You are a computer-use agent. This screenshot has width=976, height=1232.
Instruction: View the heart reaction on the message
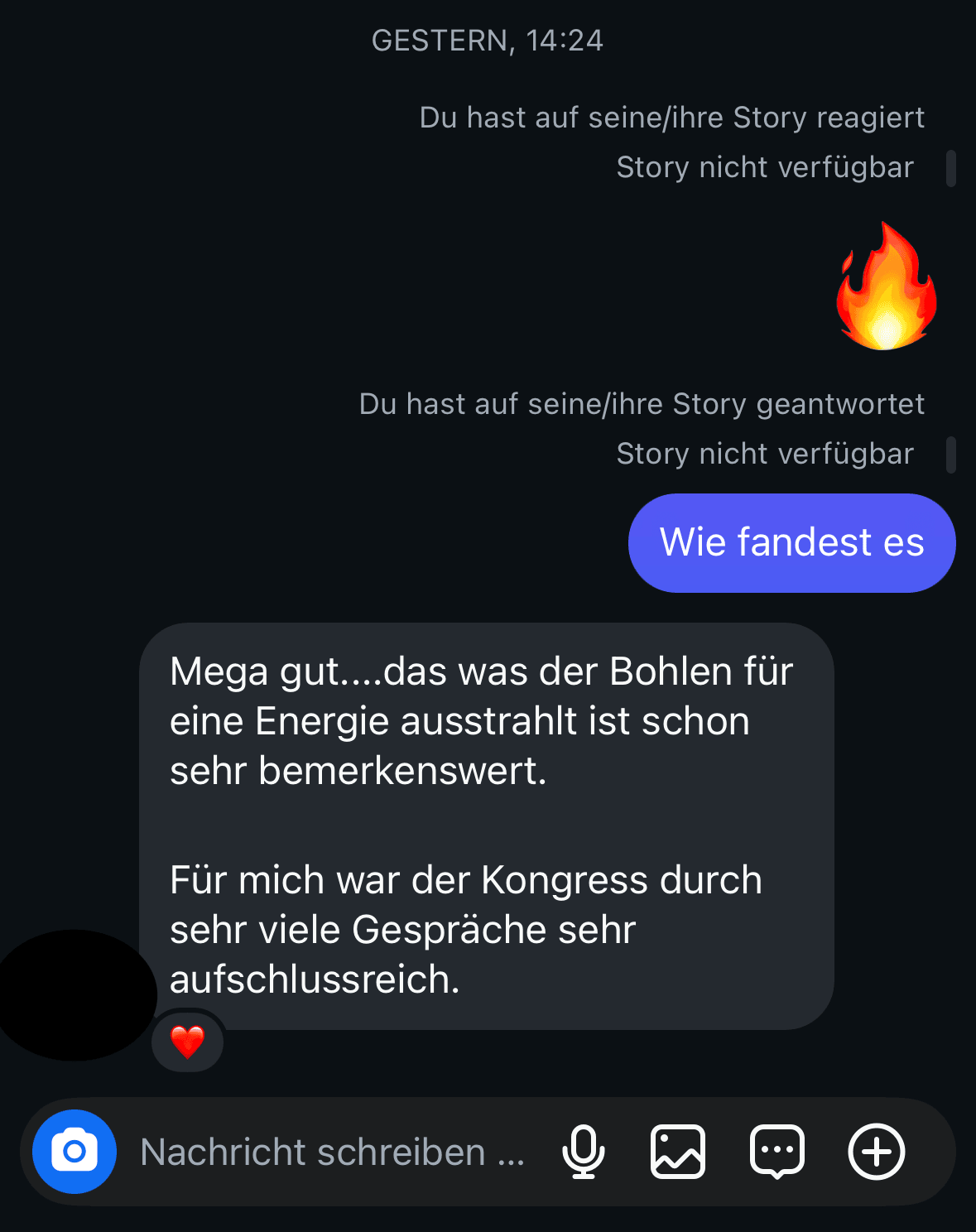point(188,1042)
